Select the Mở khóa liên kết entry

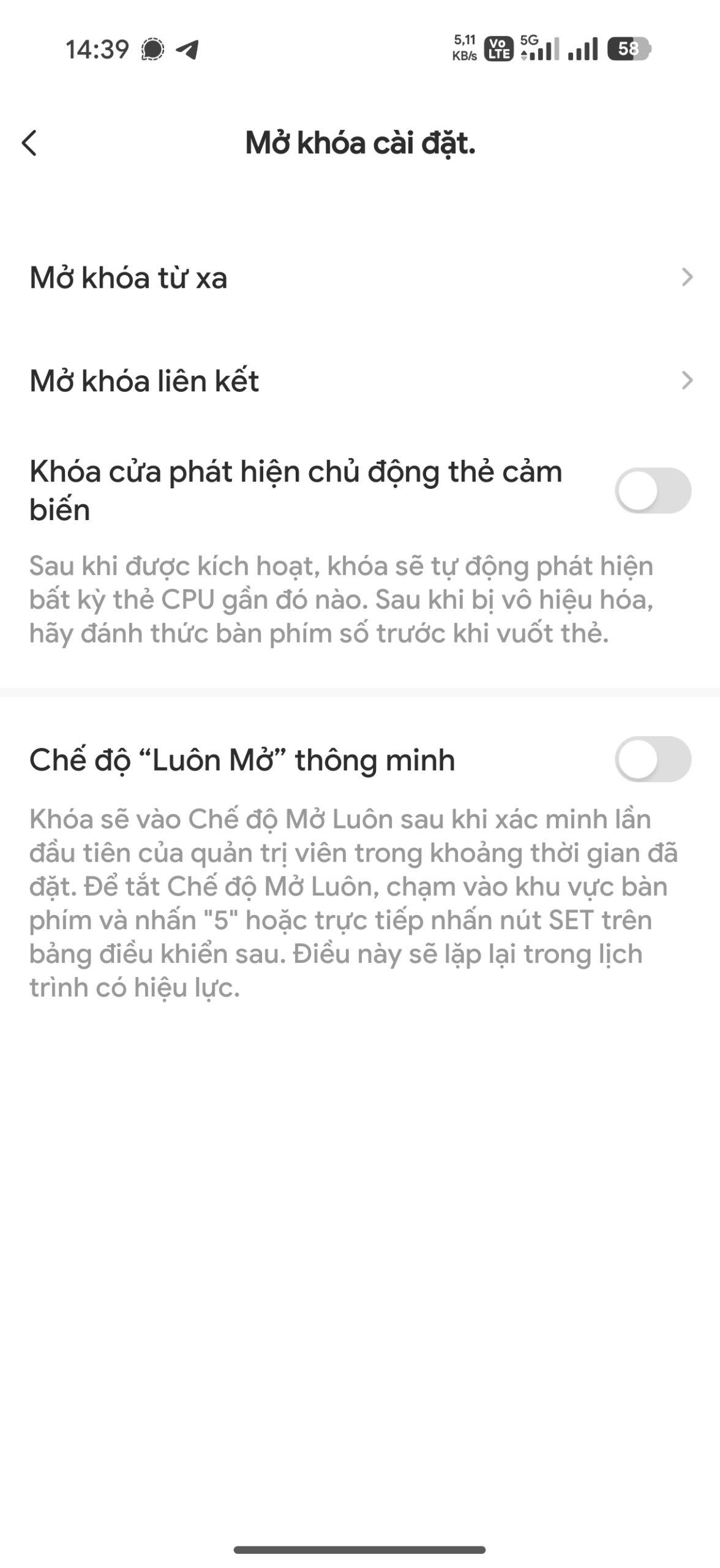click(x=144, y=380)
